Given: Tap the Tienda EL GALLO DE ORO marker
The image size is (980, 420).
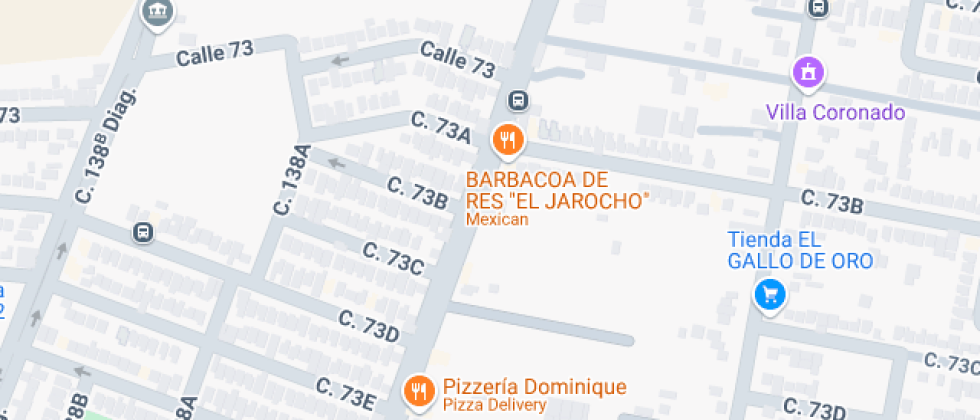Looking at the screenshot, I should coord(769,294).
